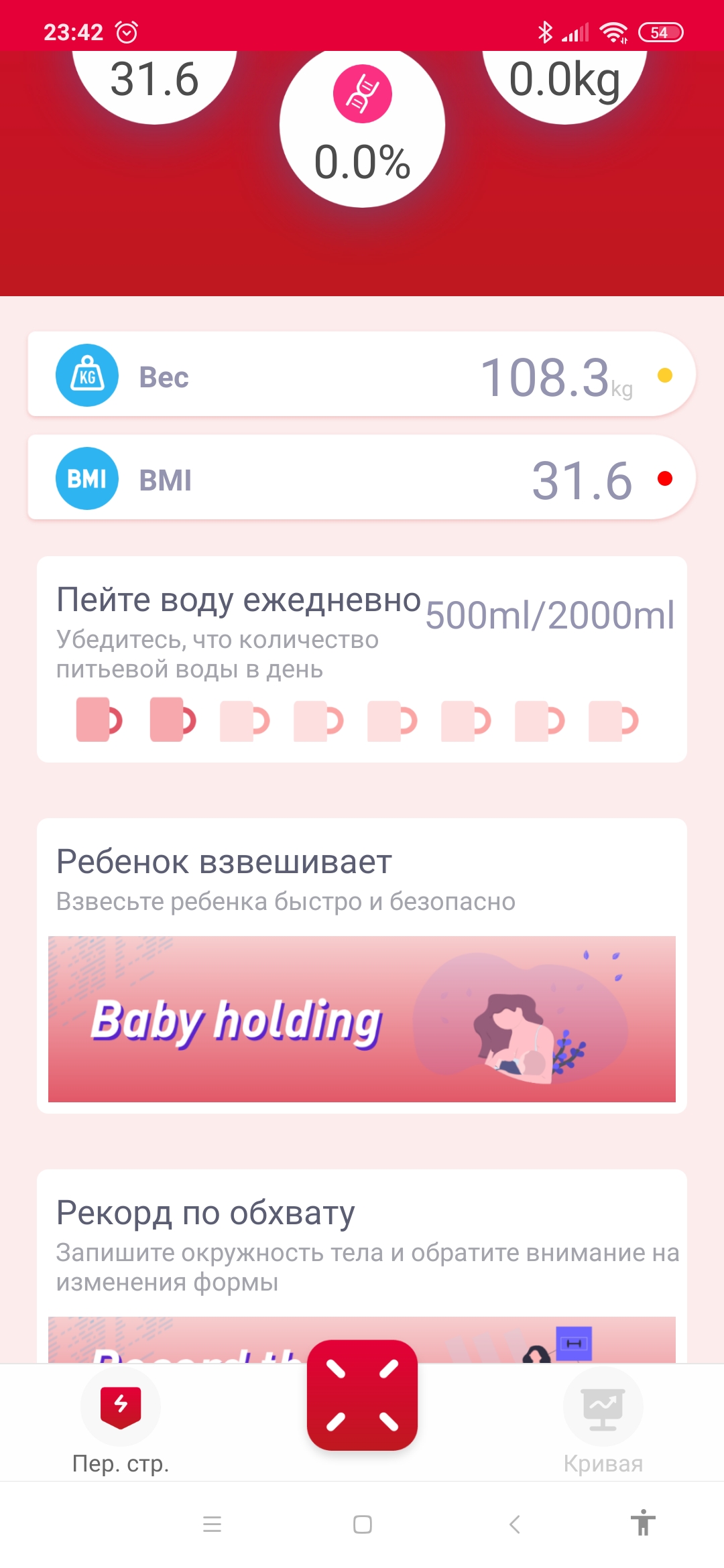Go to the system home screen
The image size is (724, 1568).
tap(362, 1524)
